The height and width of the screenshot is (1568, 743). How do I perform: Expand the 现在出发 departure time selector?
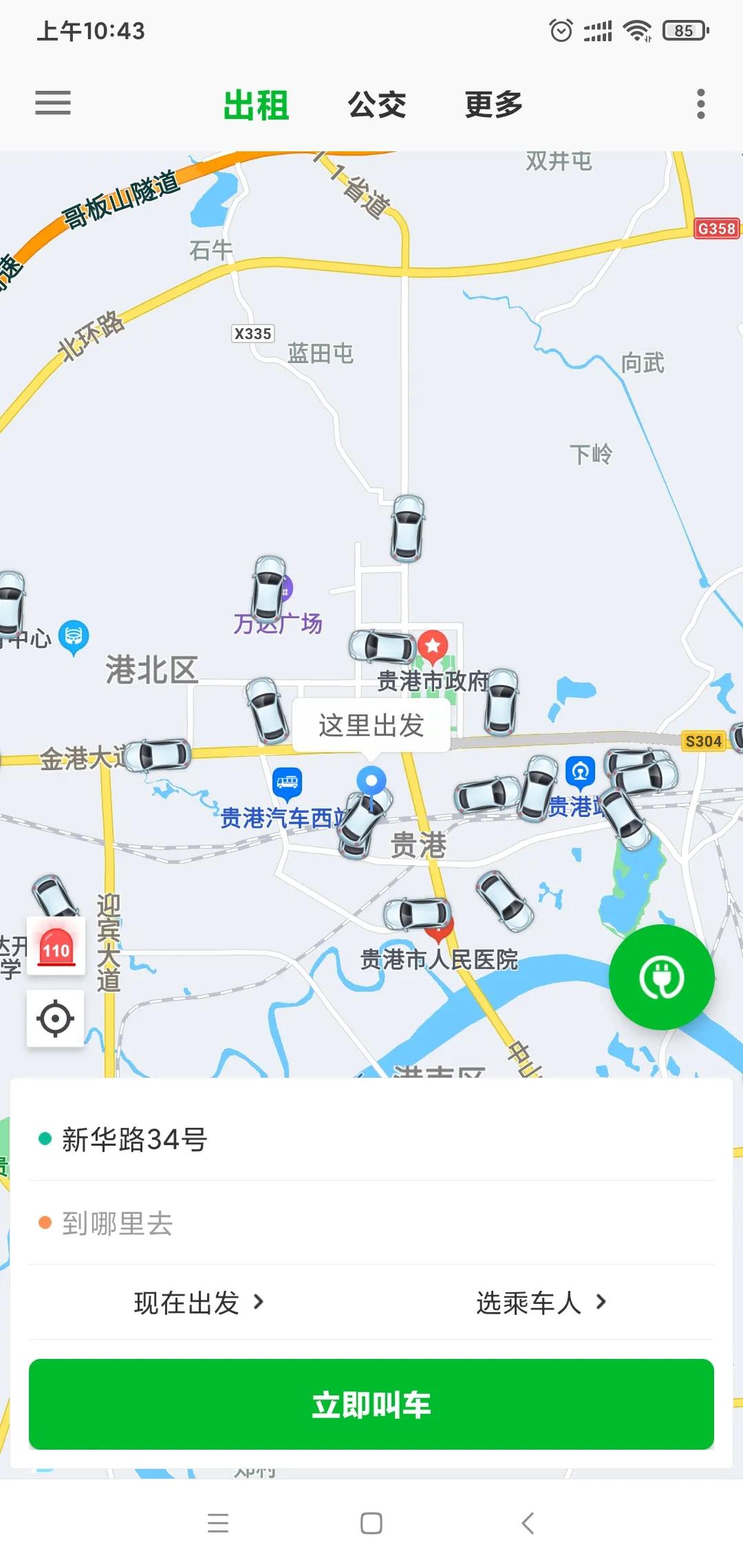coord(199,1301)
